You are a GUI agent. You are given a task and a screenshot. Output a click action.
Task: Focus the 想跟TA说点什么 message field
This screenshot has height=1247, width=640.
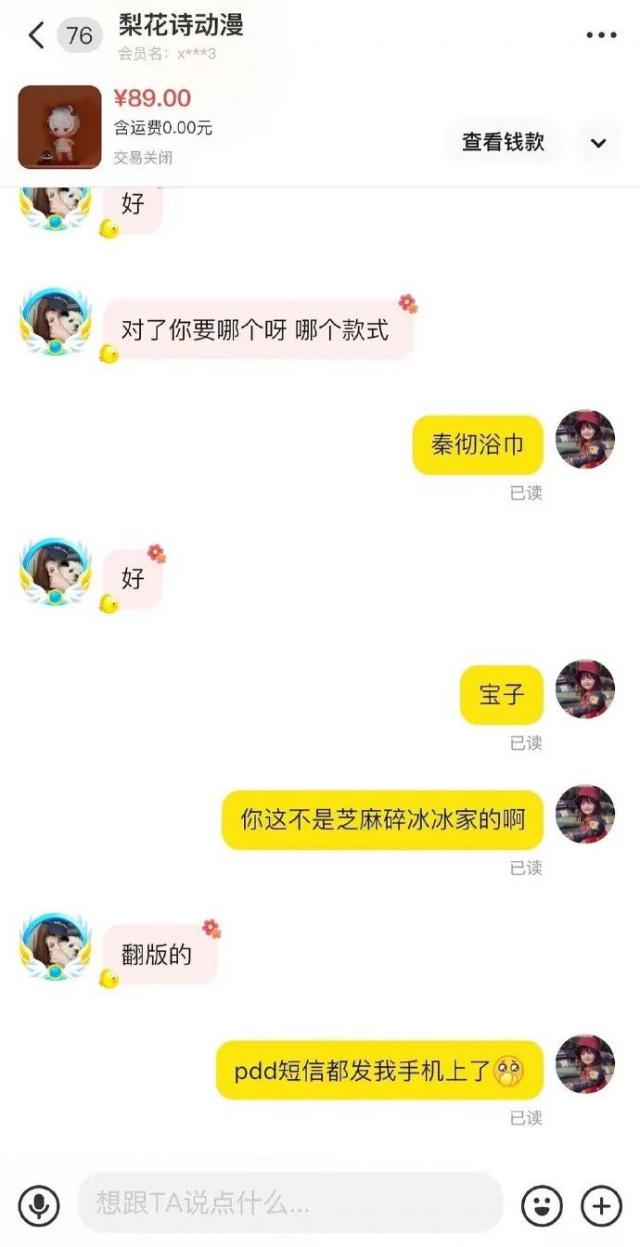(x=290, y=1203)
